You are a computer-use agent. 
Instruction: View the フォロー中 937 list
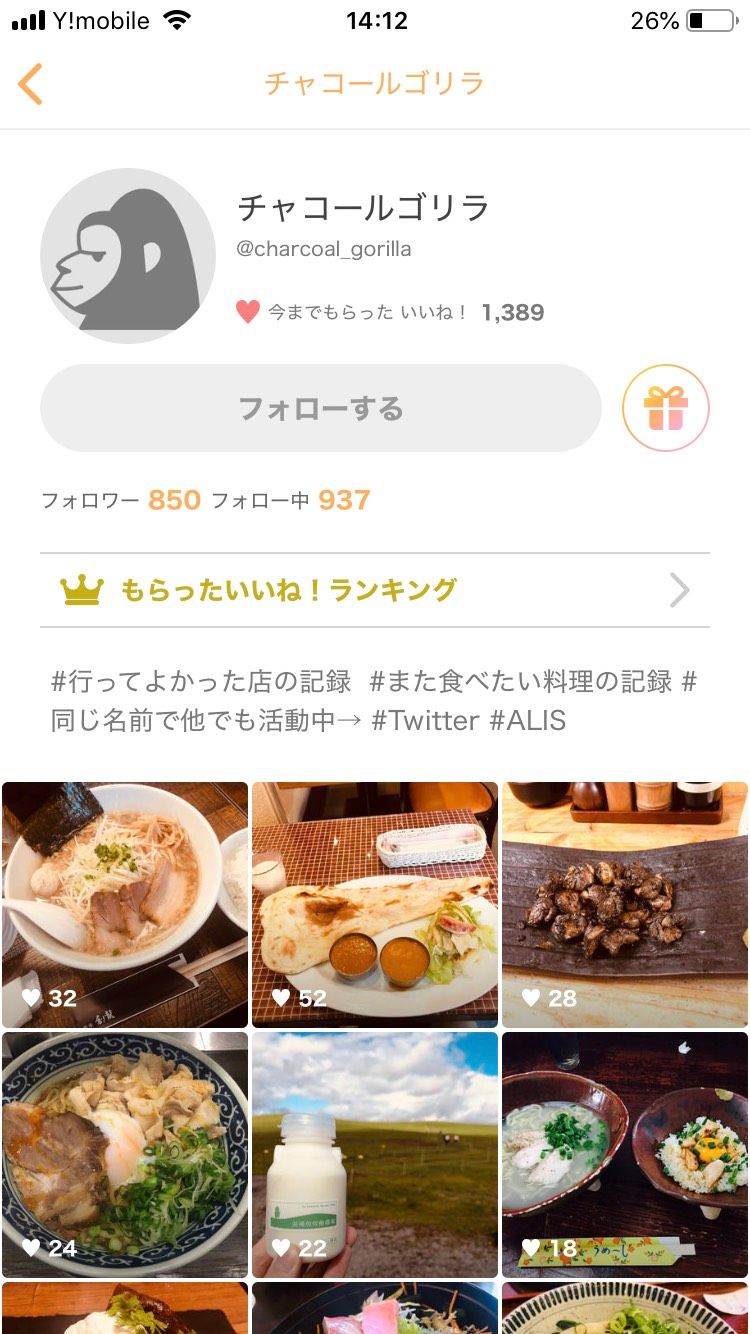click(343, 500)
